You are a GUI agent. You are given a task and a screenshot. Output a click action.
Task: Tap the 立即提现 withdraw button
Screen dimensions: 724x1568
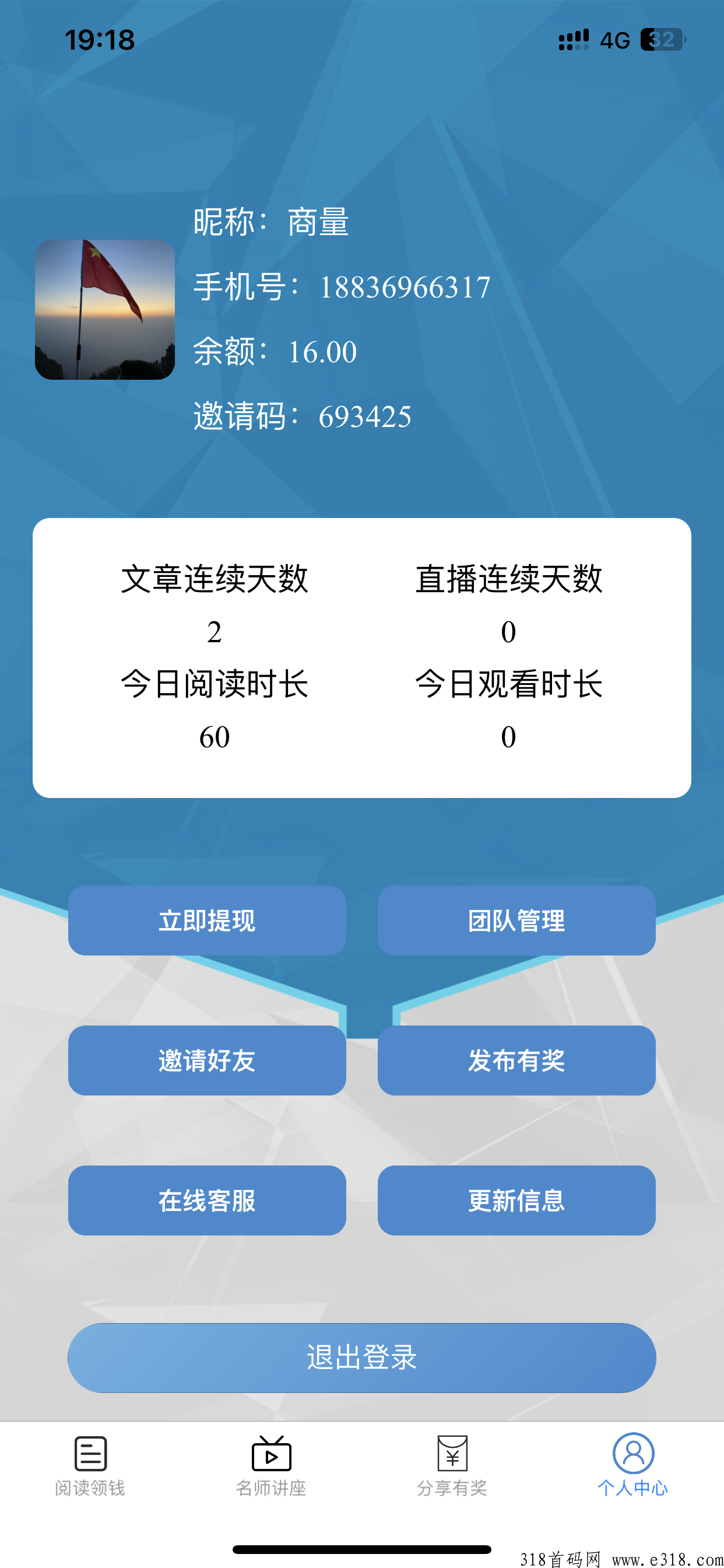207,921
